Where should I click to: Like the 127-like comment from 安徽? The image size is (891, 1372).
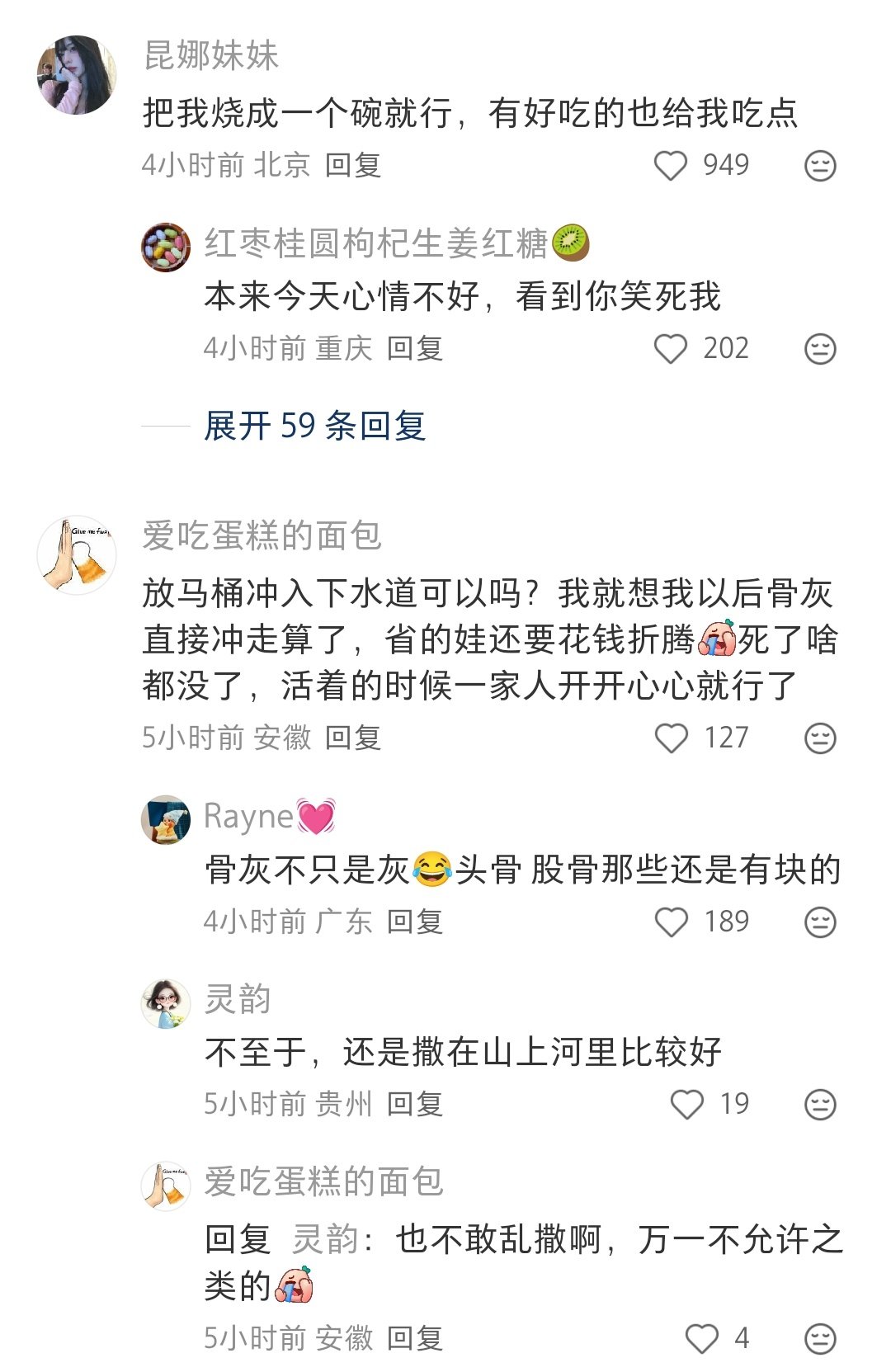click(x=670, y=738)
